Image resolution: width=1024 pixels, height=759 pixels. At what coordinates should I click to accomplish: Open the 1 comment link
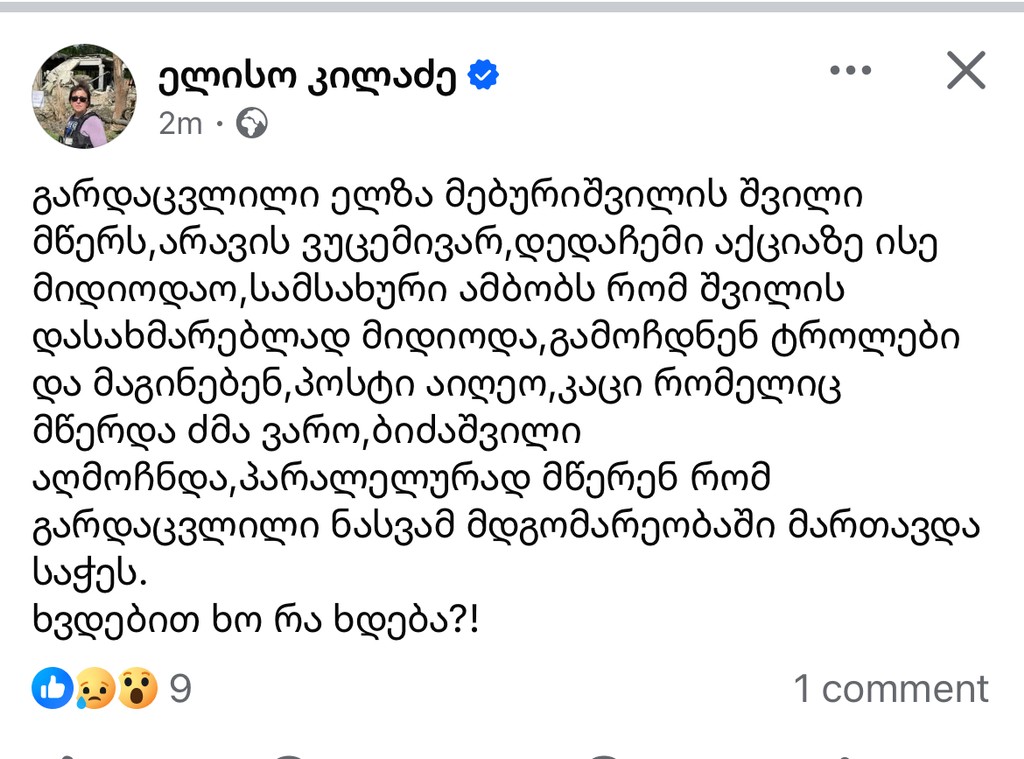pyautogui.click(x=890, y=689)
